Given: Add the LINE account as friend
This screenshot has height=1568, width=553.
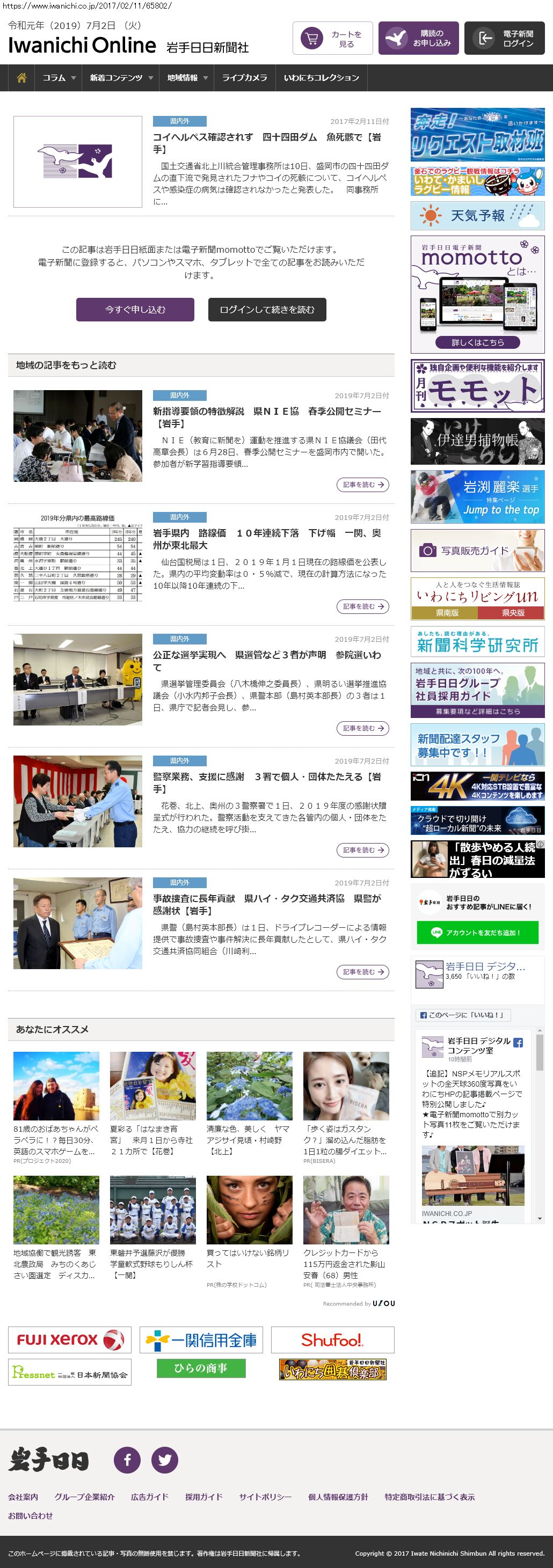Looking at the screenshot, I should 477,932.
